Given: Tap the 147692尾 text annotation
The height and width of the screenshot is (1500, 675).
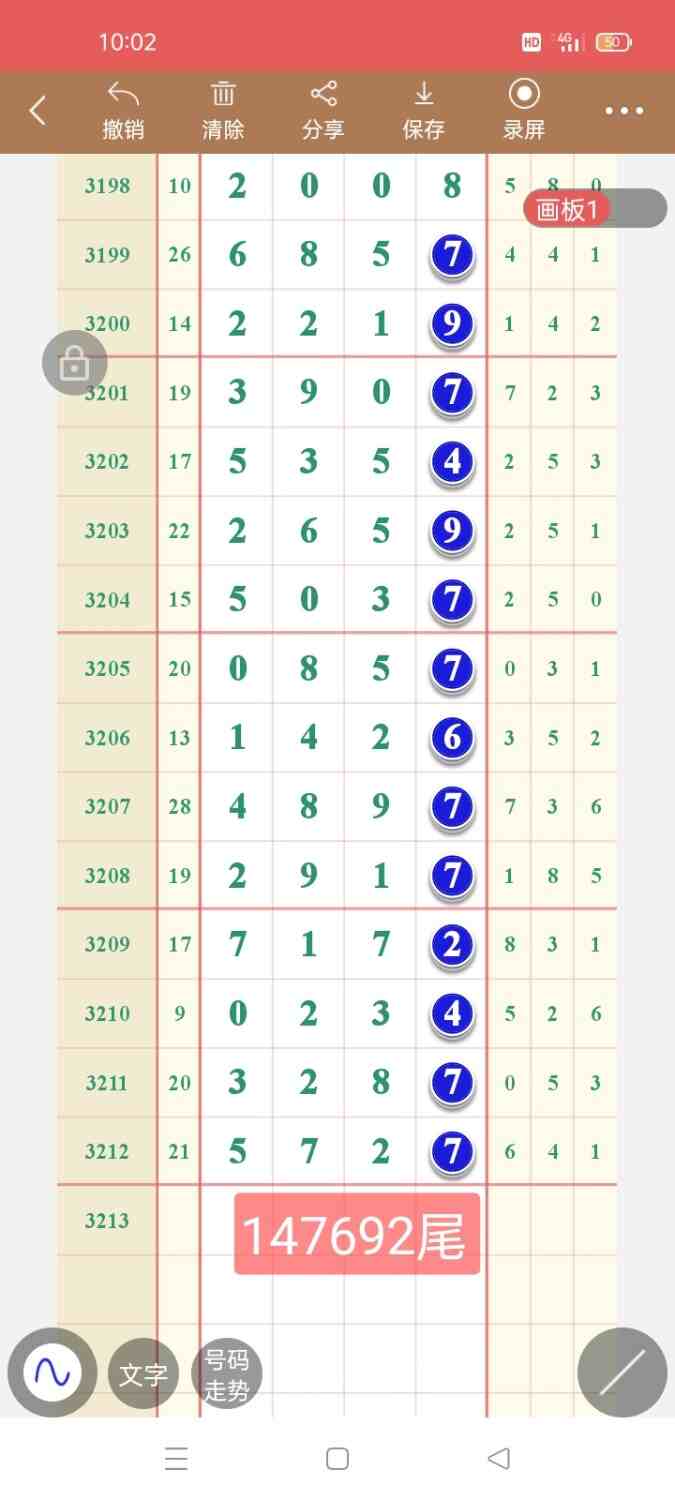Looking at the screenshot, I should [x=356, y=1234].
